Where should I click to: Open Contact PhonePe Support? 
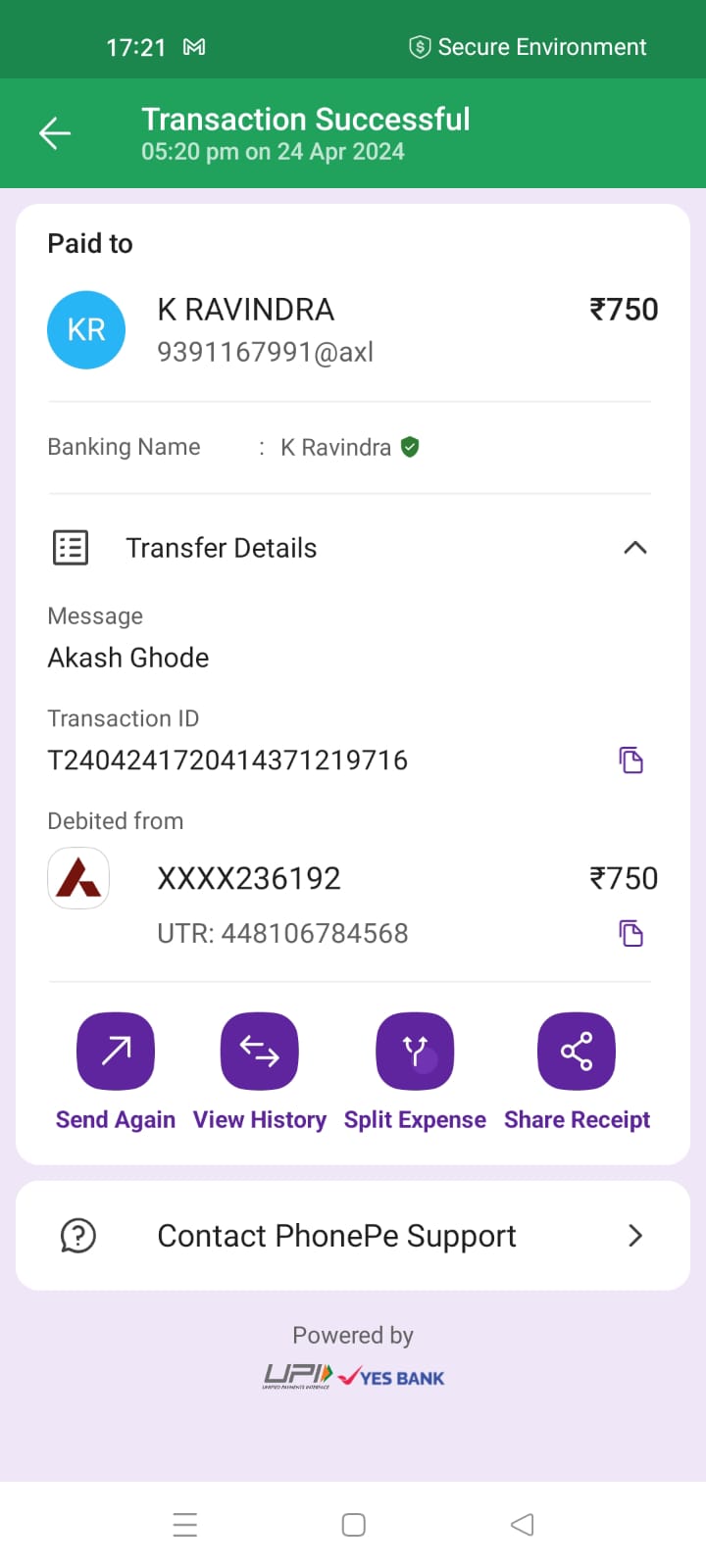(353, 1236)
